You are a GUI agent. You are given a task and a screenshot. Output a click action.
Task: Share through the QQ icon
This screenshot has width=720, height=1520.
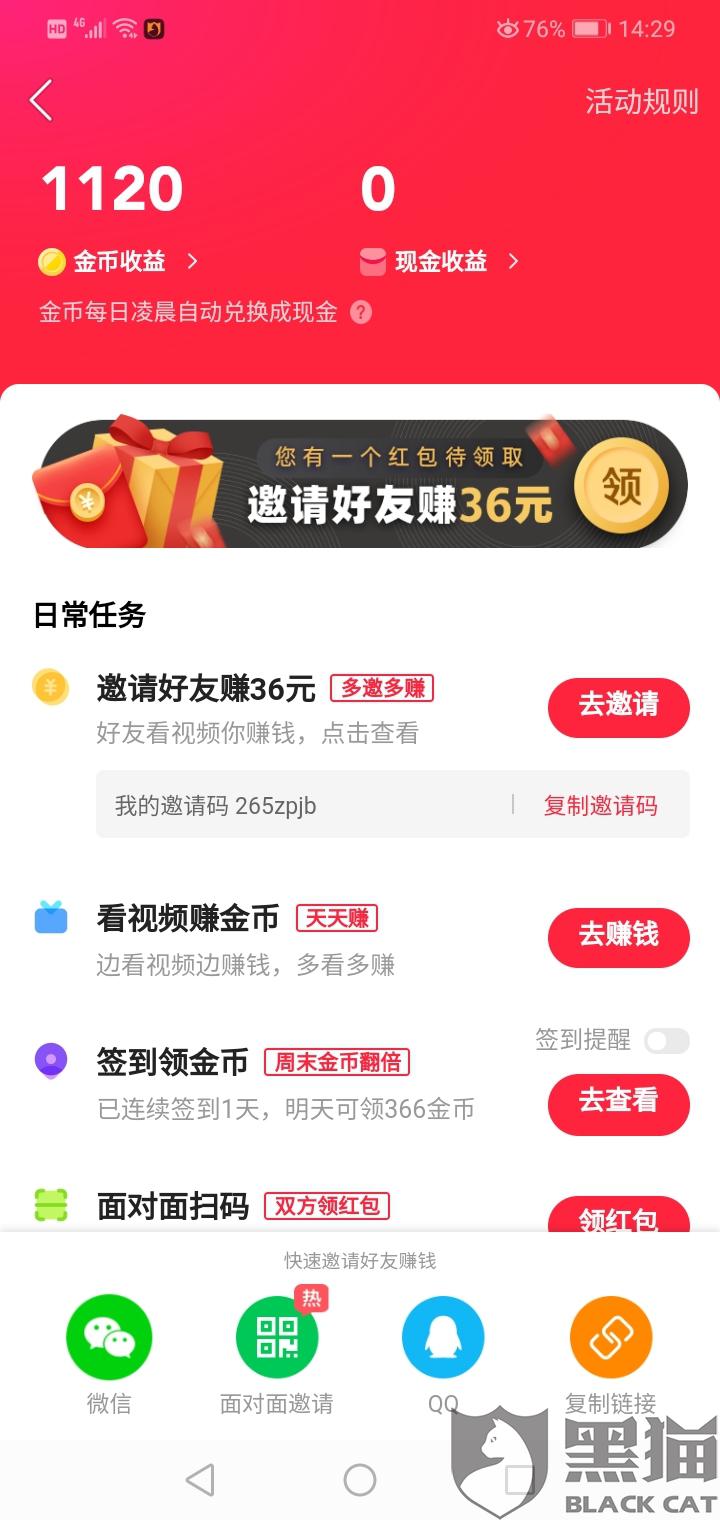443,1336
